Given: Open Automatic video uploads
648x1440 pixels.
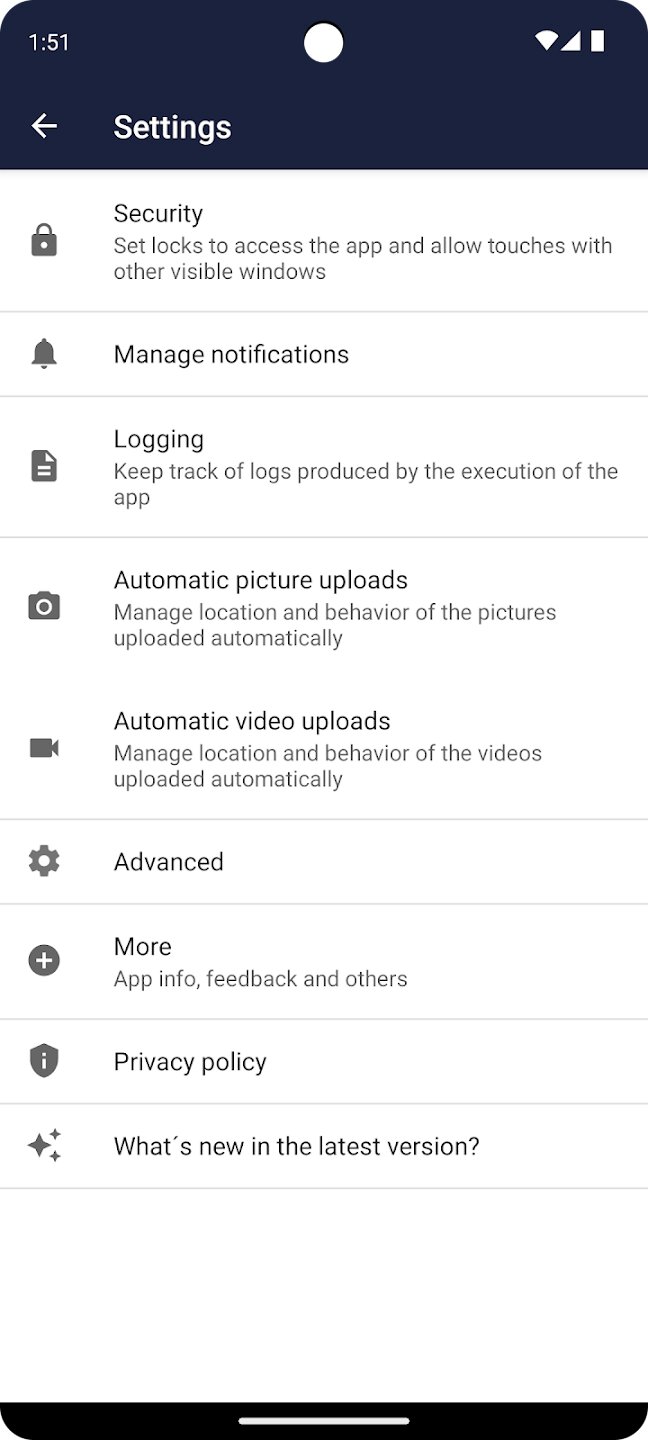Looking at the screenshot, I should [x=324, y=749].
